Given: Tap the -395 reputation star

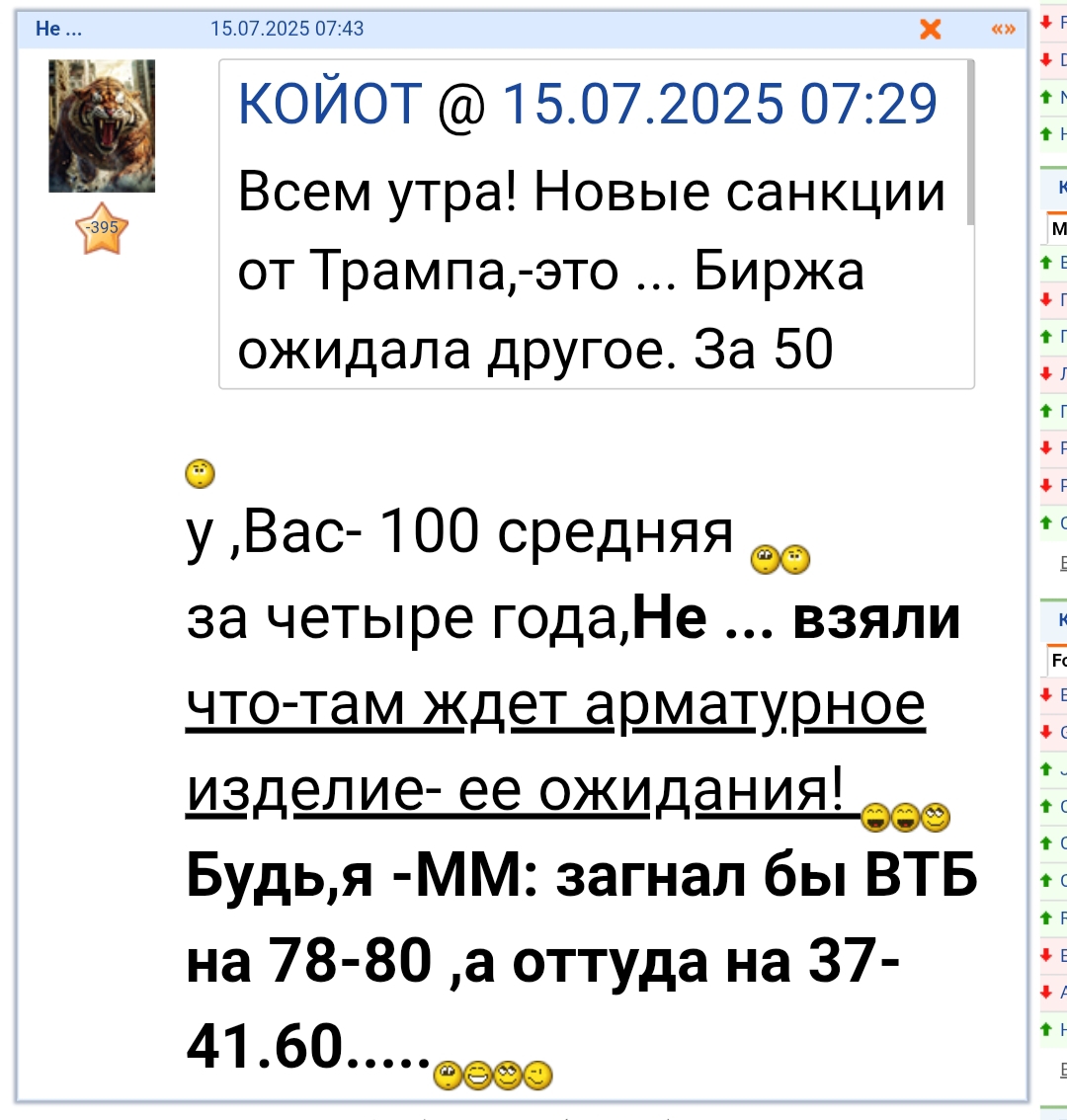Looking at the screenshot, I should tap(102, 228).
